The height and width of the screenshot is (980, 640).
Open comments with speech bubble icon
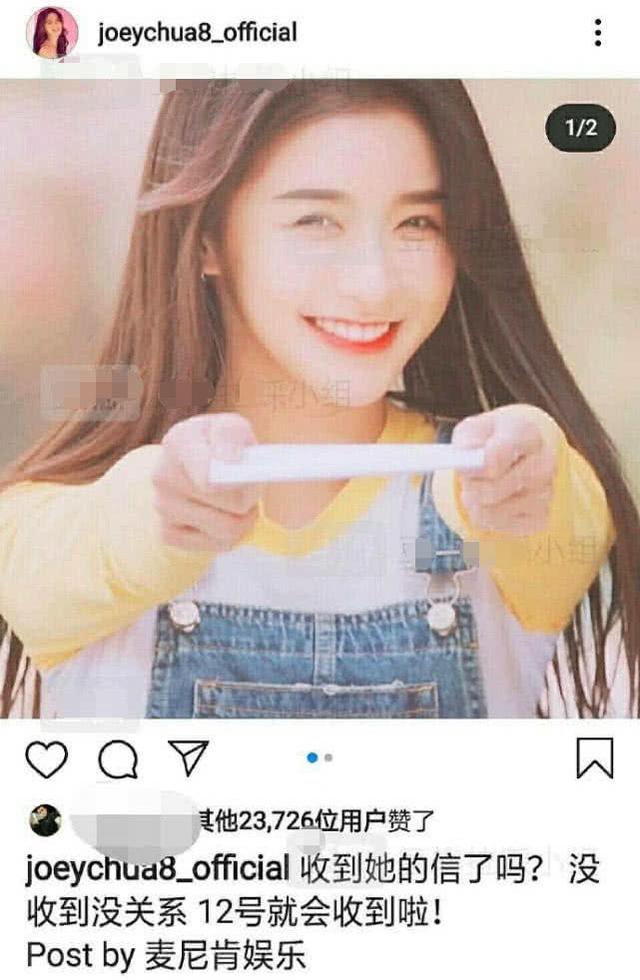click(x=118, y=760)
